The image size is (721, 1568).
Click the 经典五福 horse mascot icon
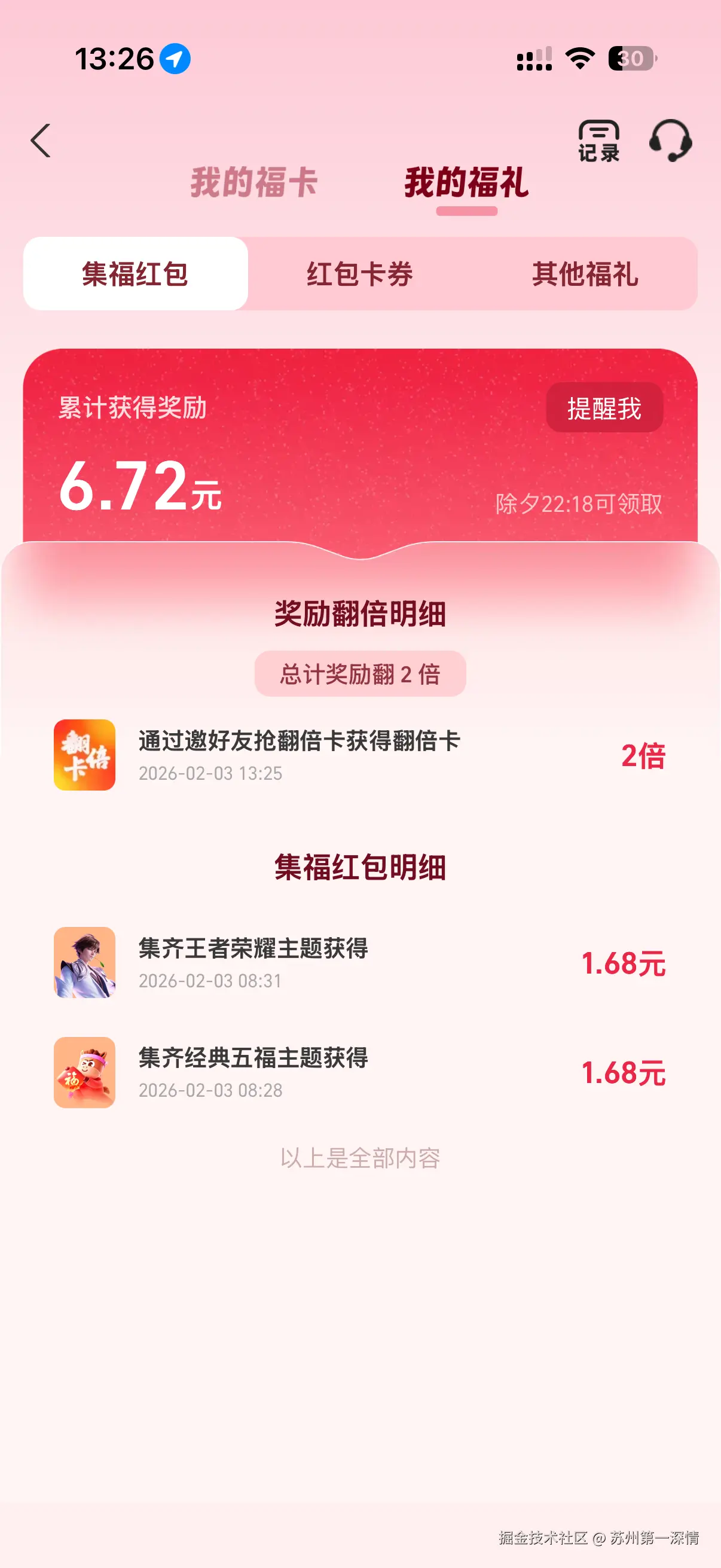click(84, 1076)
